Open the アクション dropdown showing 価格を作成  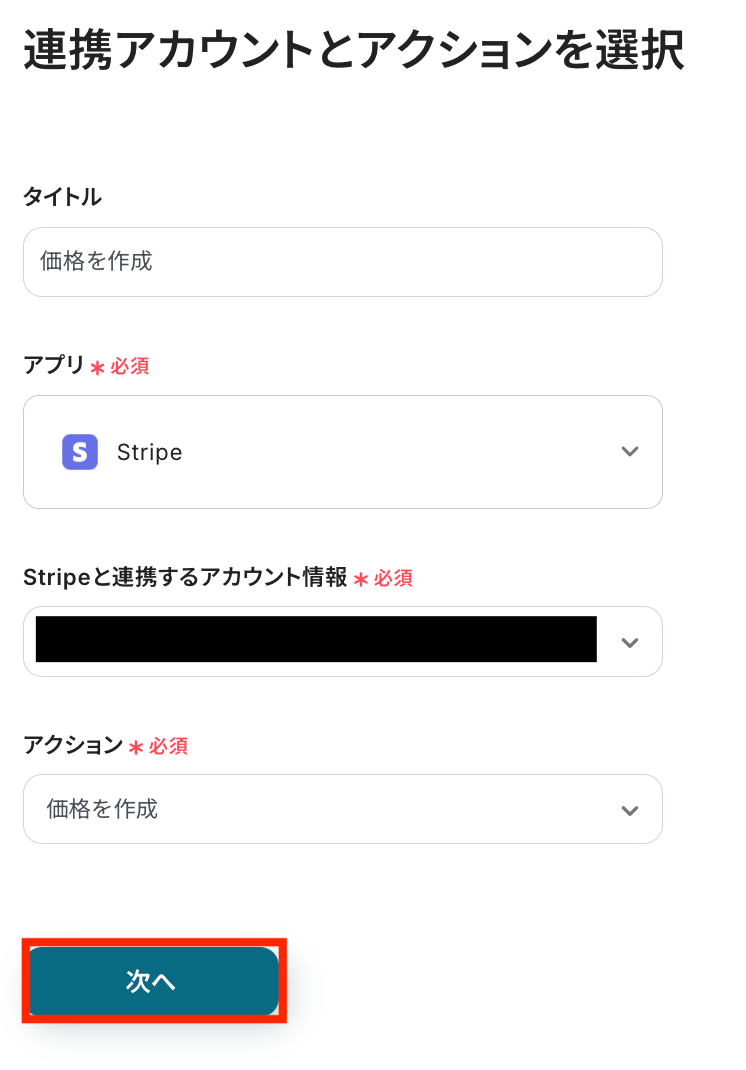tap(342, 809)
